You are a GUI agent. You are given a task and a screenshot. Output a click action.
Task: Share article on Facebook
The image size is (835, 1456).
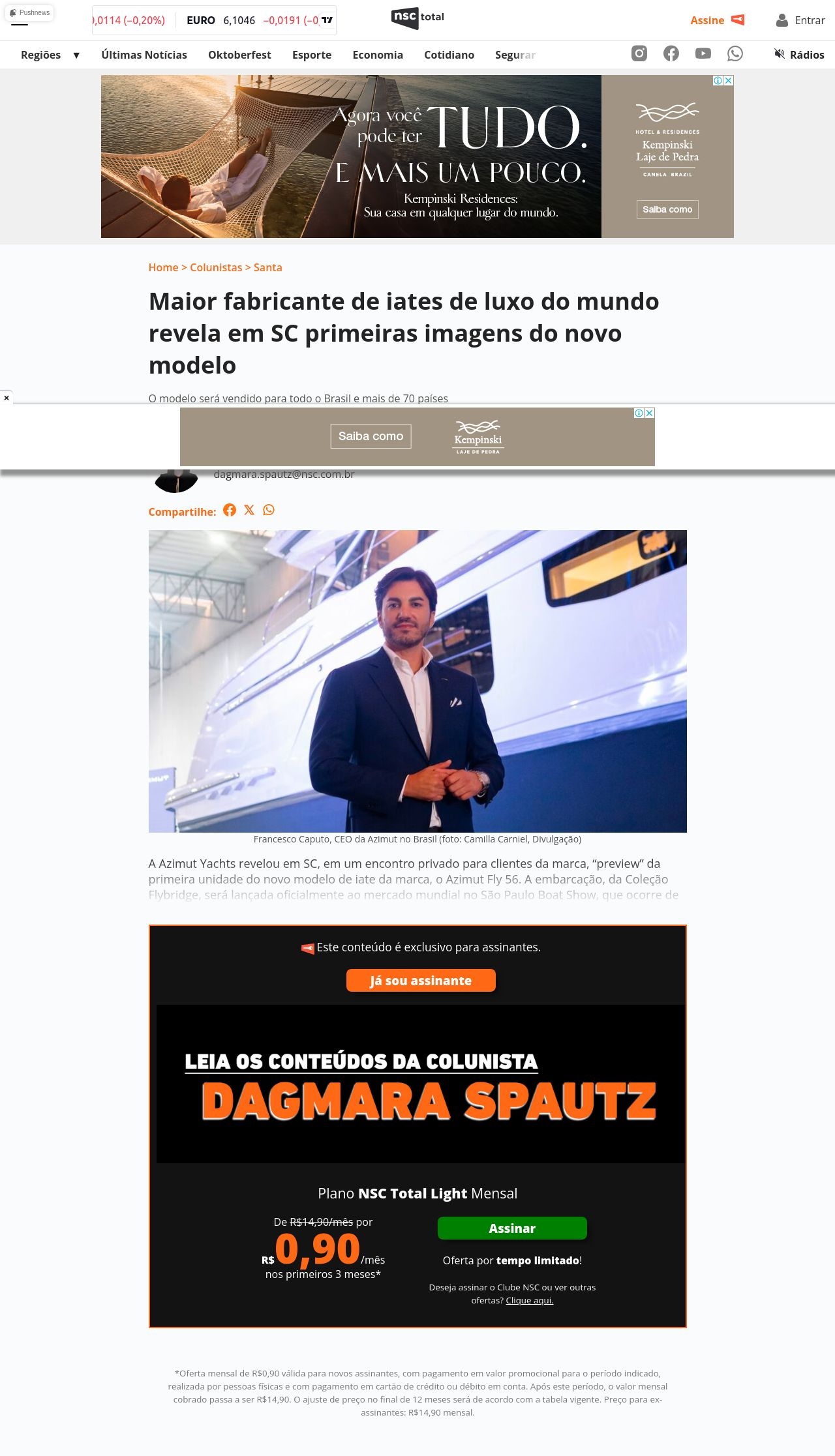pyautogui.click(x=229, y=510)
